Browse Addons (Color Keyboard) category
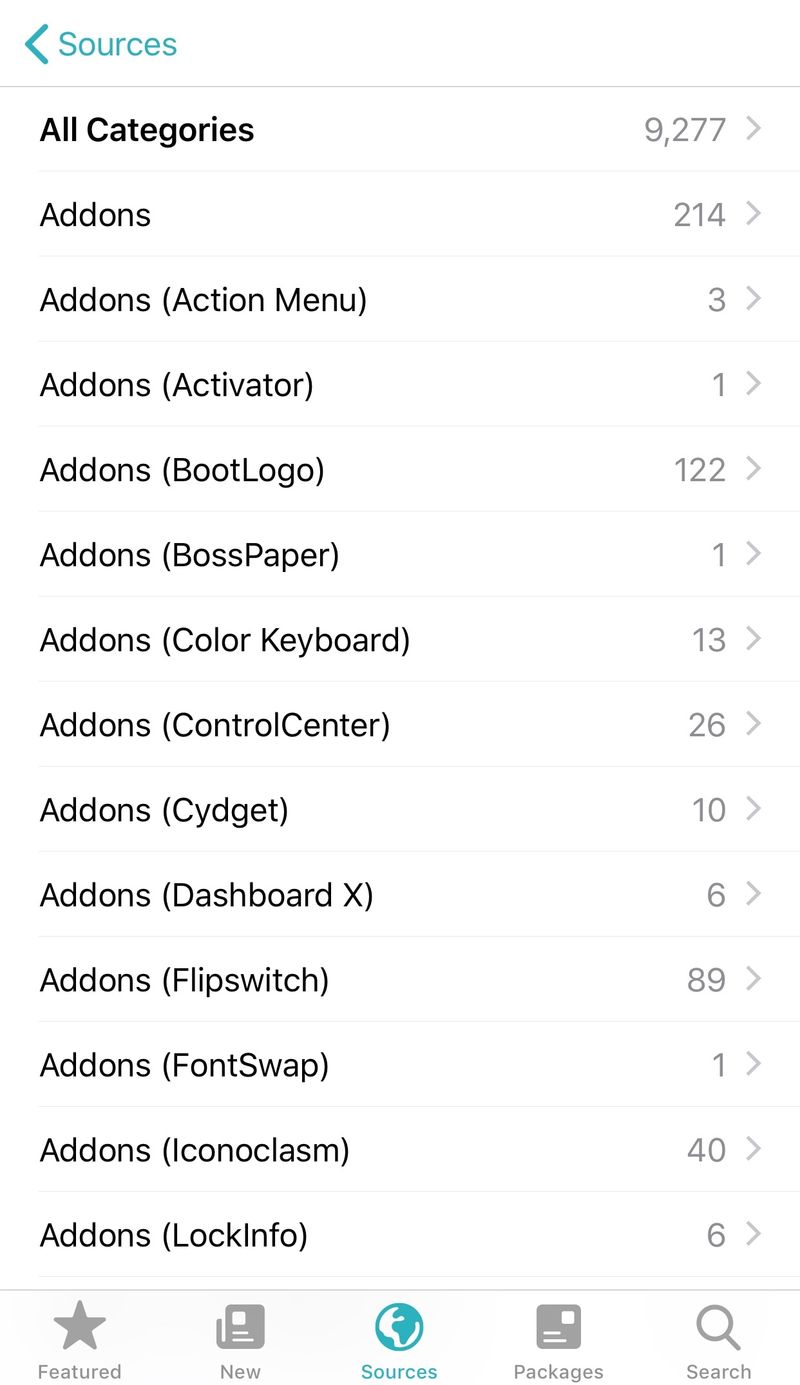This screenshot has width=800, height=1385. click(400, 639)
